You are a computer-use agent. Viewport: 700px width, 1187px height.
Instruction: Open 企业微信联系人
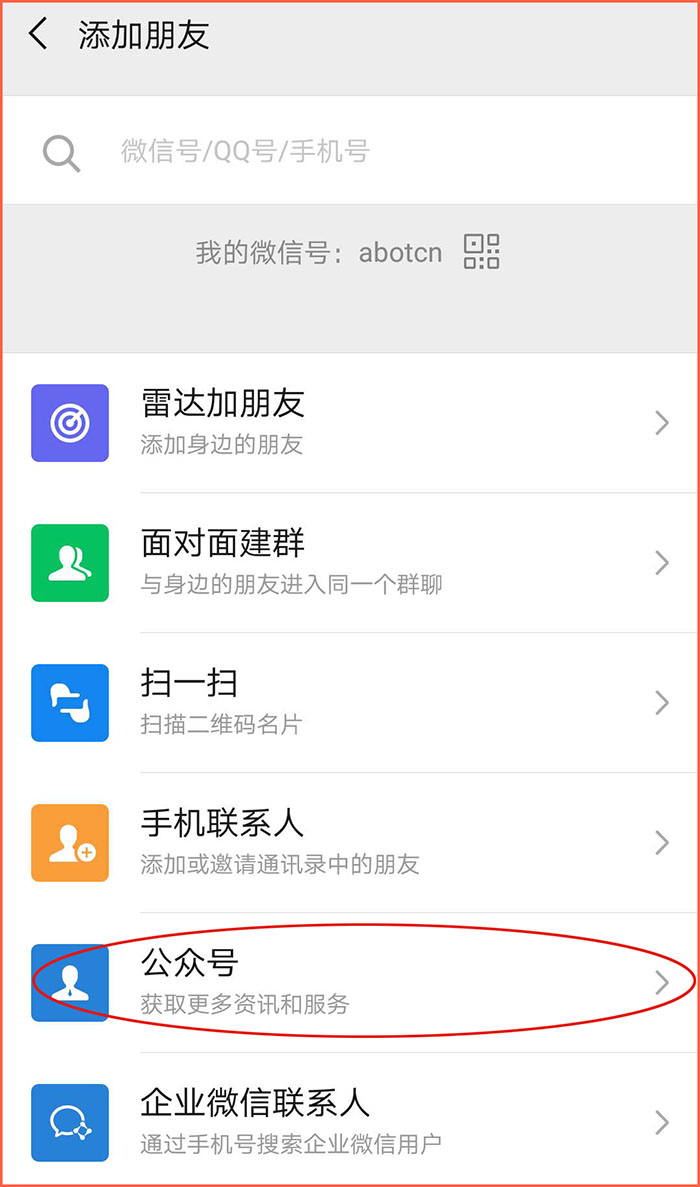350,1120
